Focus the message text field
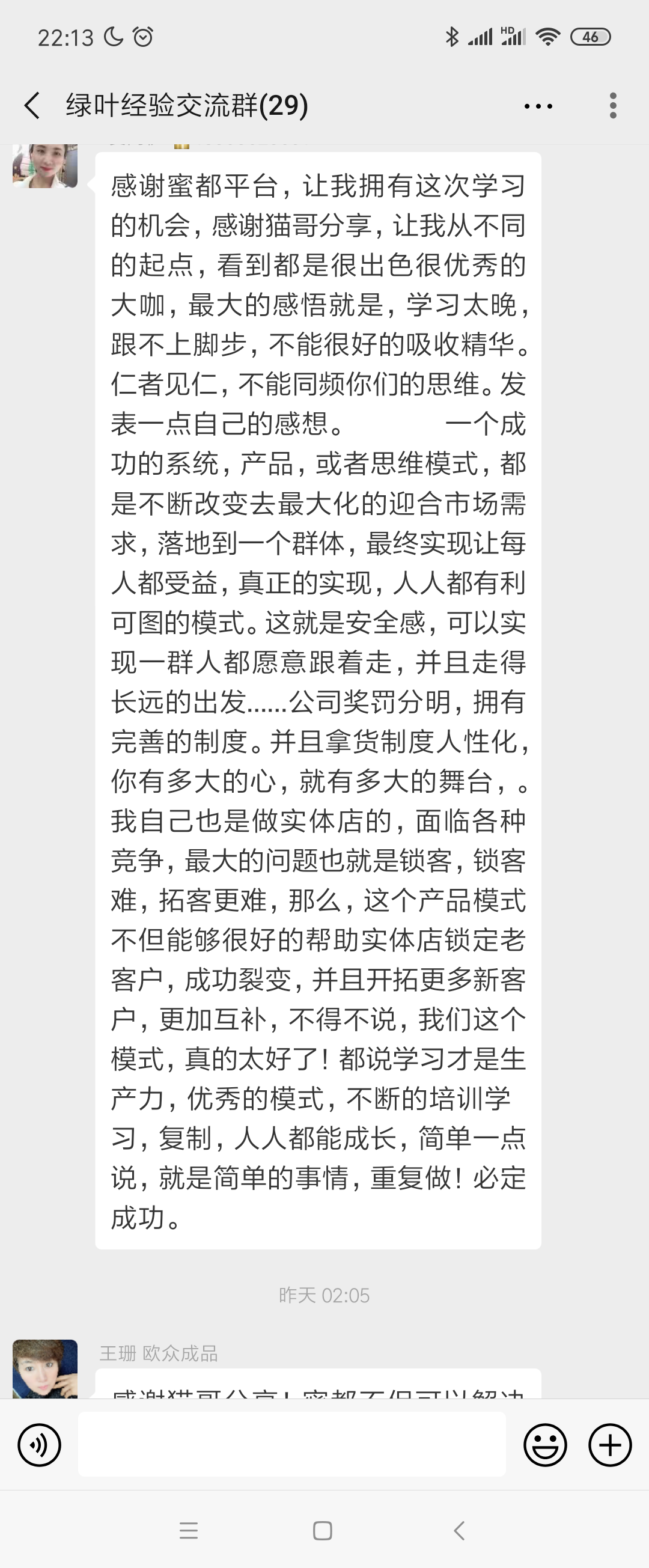 (x=291, y=1444)
